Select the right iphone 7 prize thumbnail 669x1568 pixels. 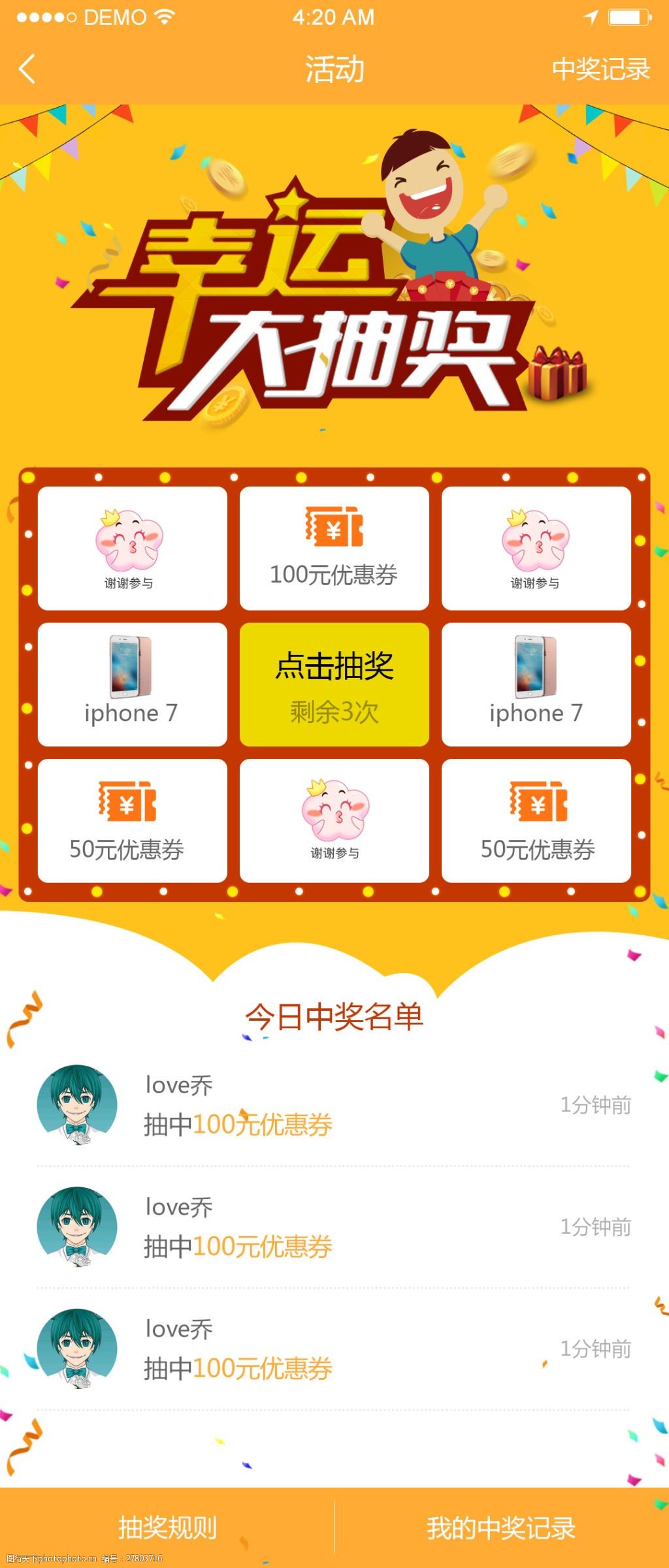pos(537,666)
